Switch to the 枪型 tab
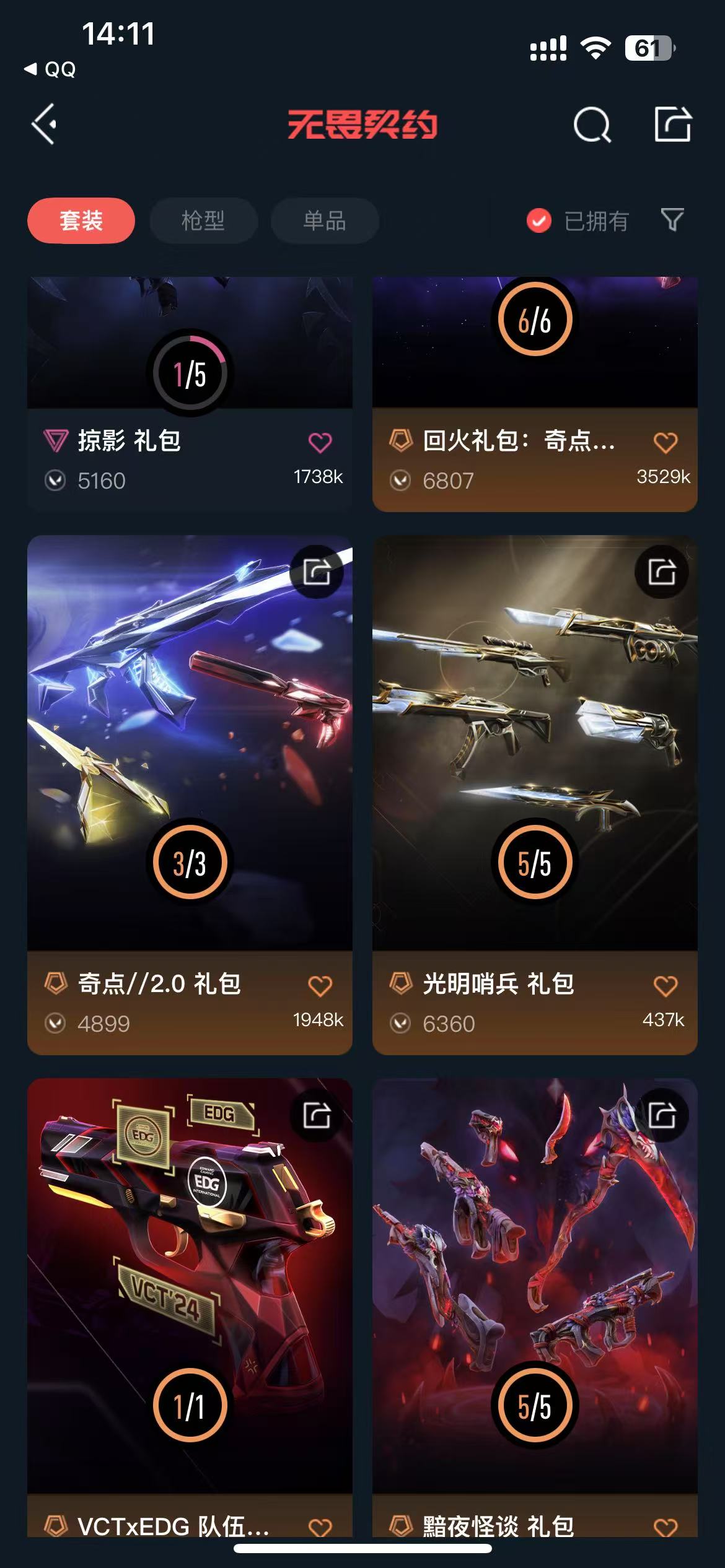Image resolution: width=725 pixels, height=1568 pixels. tap(203, 220)
